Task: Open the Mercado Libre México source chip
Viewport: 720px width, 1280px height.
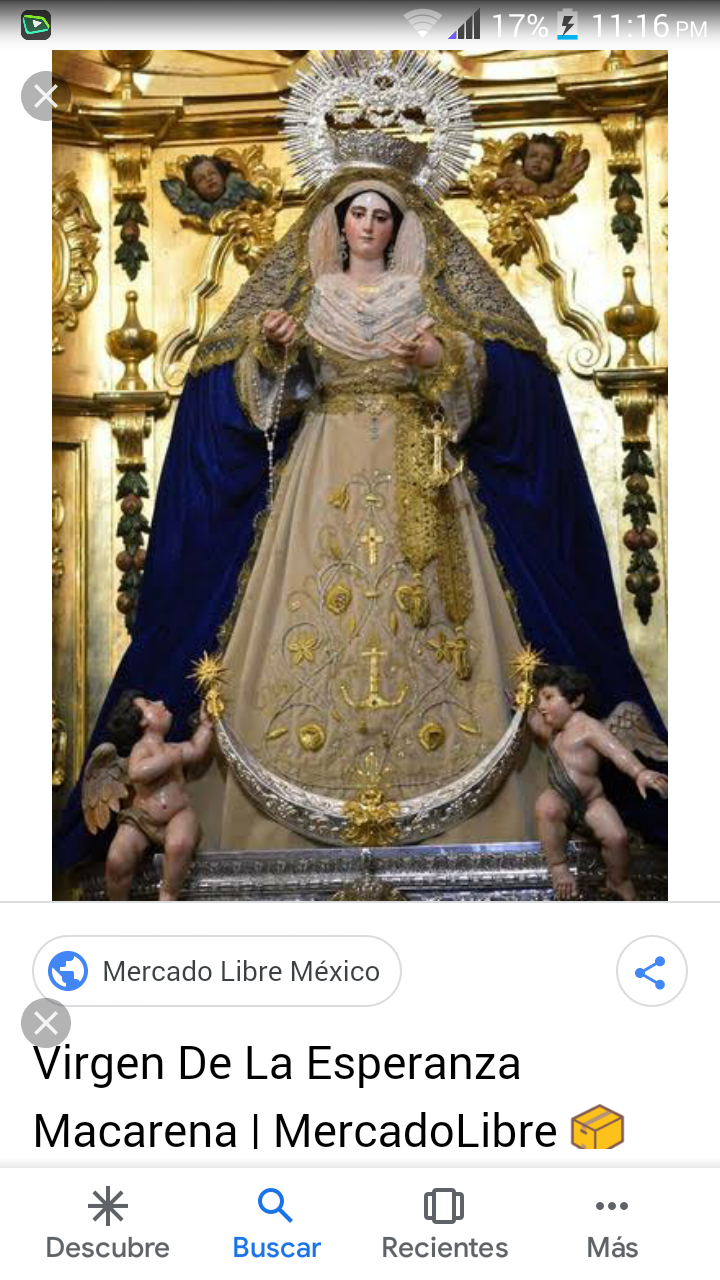Action: click(217, 971)
